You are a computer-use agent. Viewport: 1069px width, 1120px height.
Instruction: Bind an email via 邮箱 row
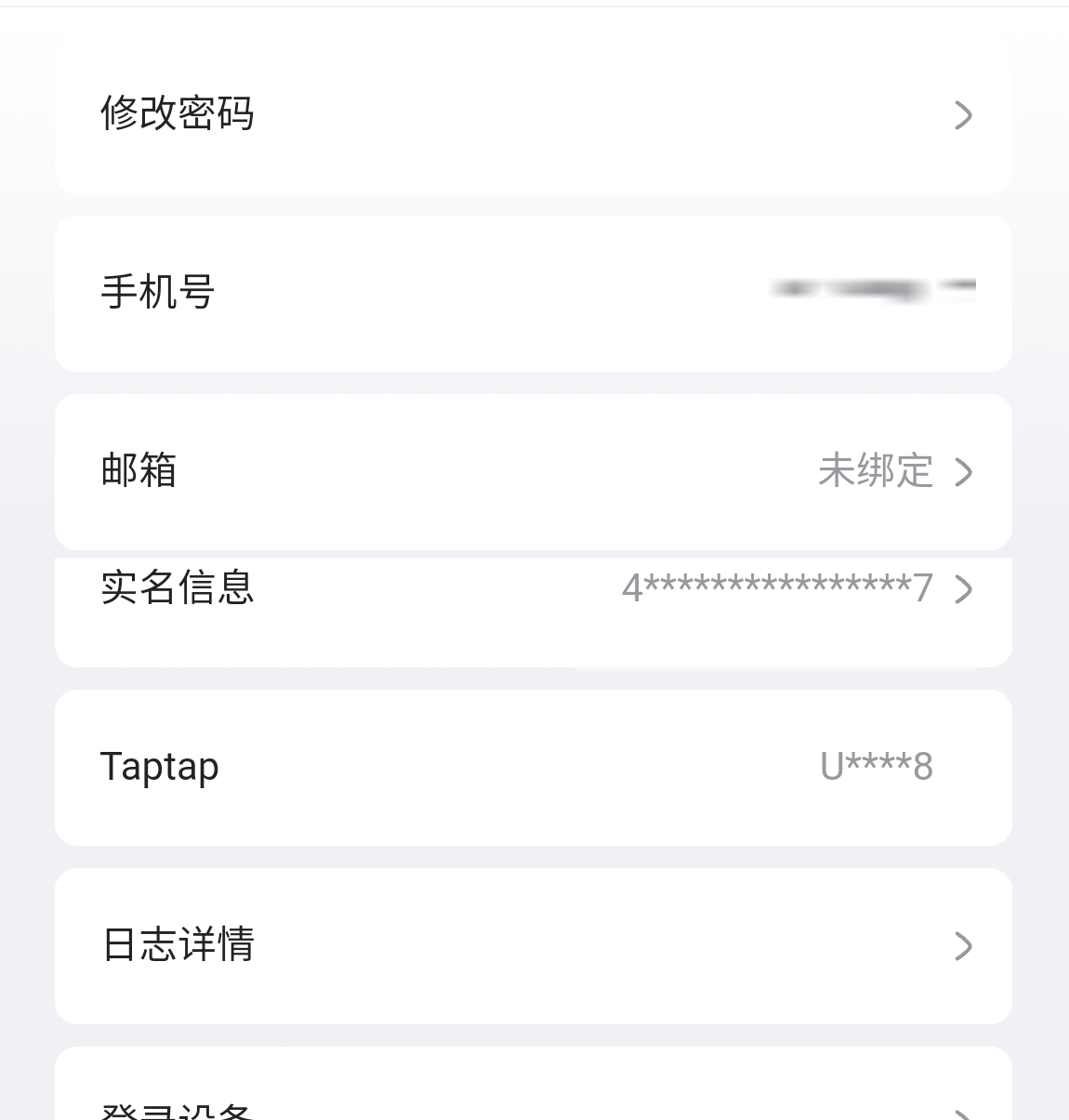pos(533,471)
